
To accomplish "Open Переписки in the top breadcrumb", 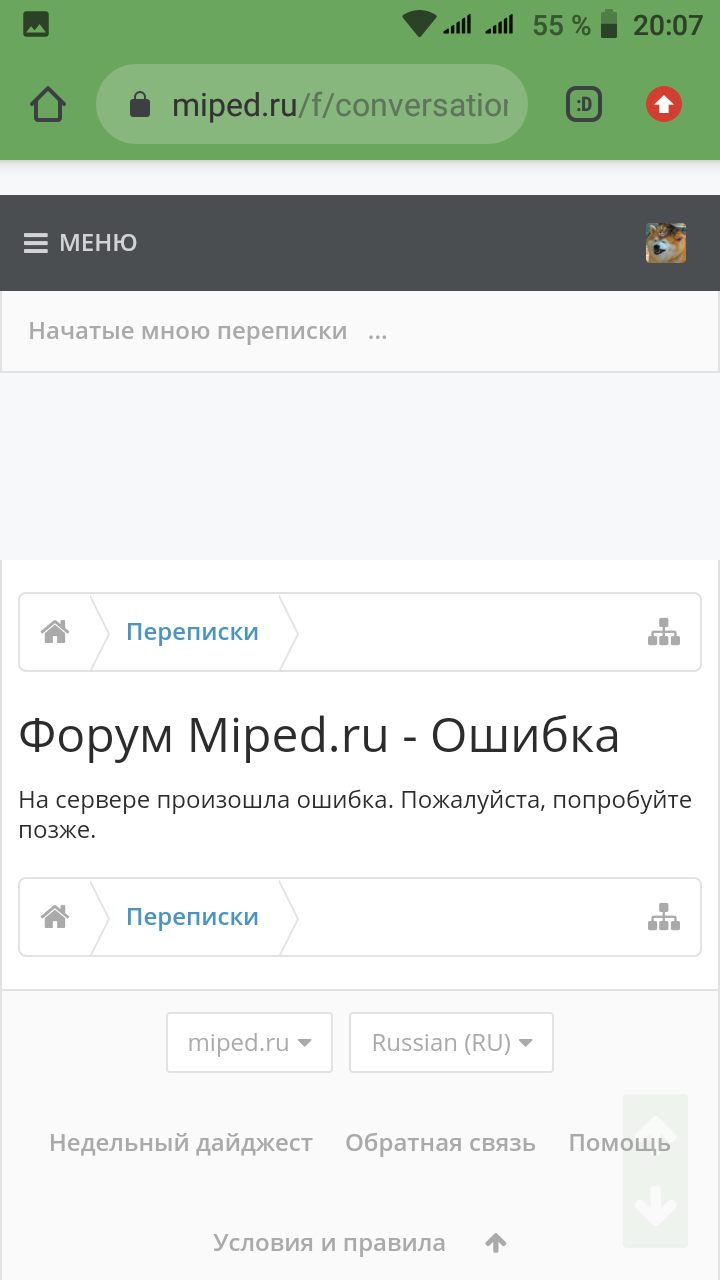I will click(x=192, y=632).
